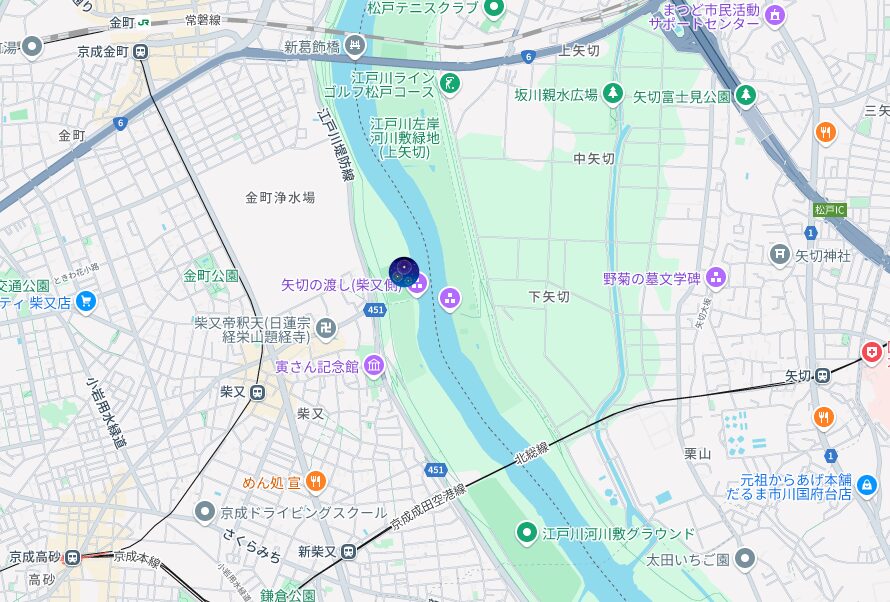Select the 新柴又 station icon

(347, 551)
